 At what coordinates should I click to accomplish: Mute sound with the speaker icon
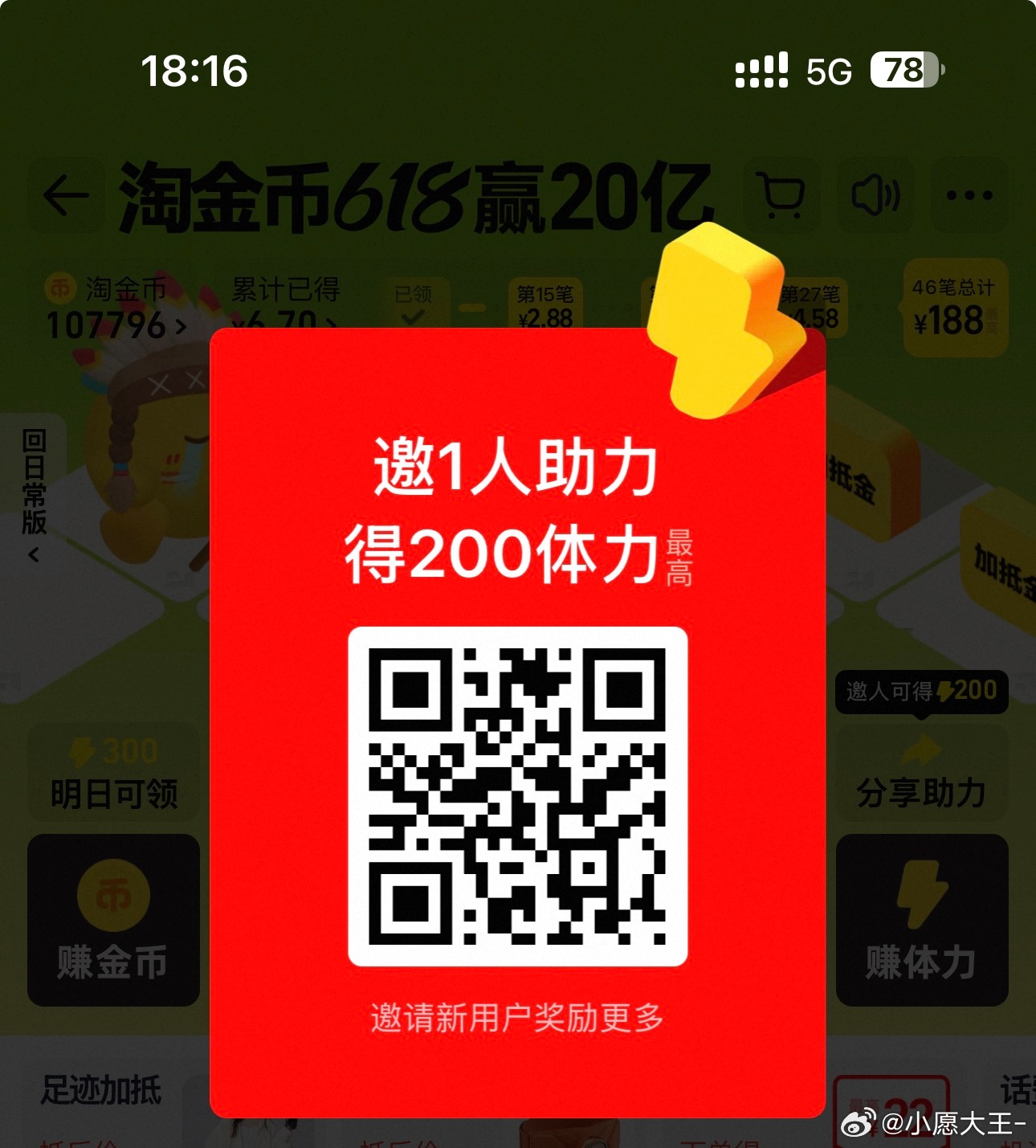875,195
